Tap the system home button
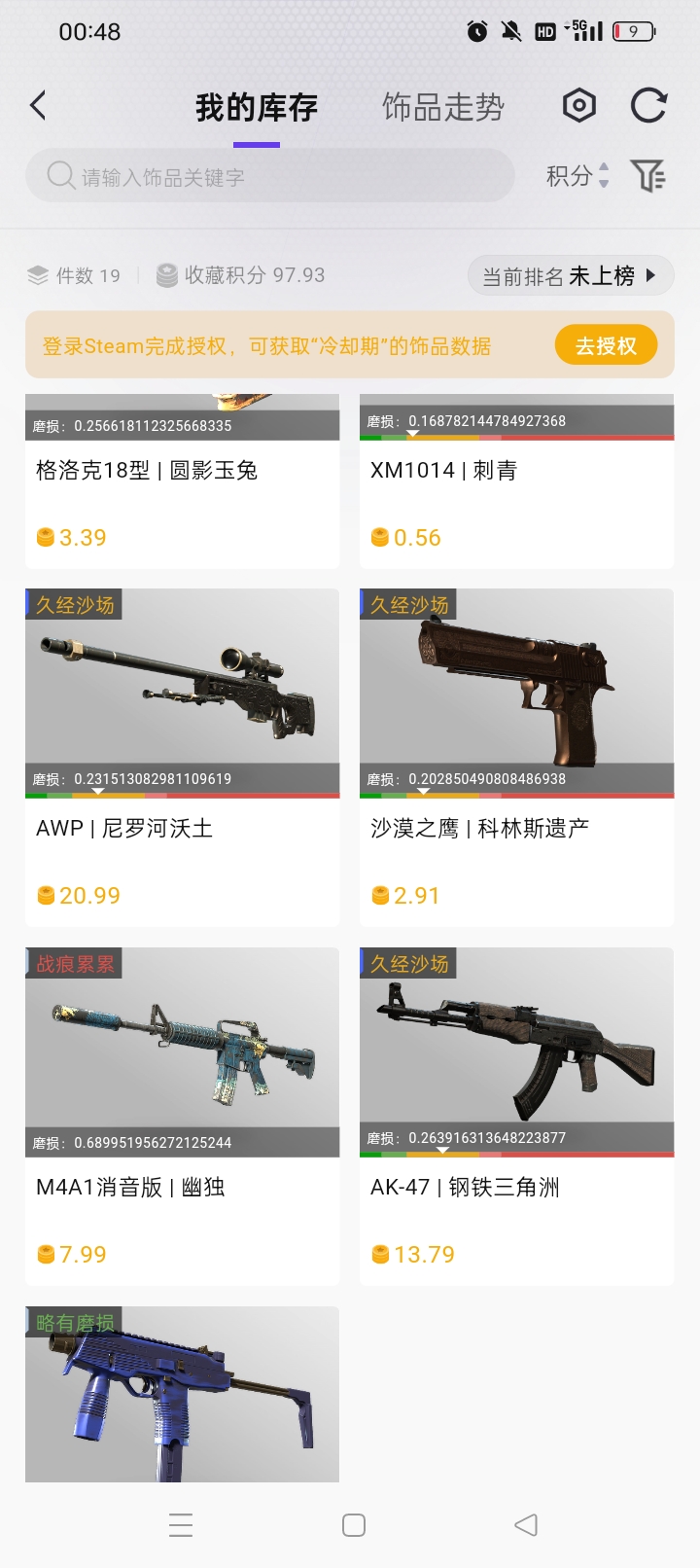700x1568 pixels. click(x=354, y=1525)
